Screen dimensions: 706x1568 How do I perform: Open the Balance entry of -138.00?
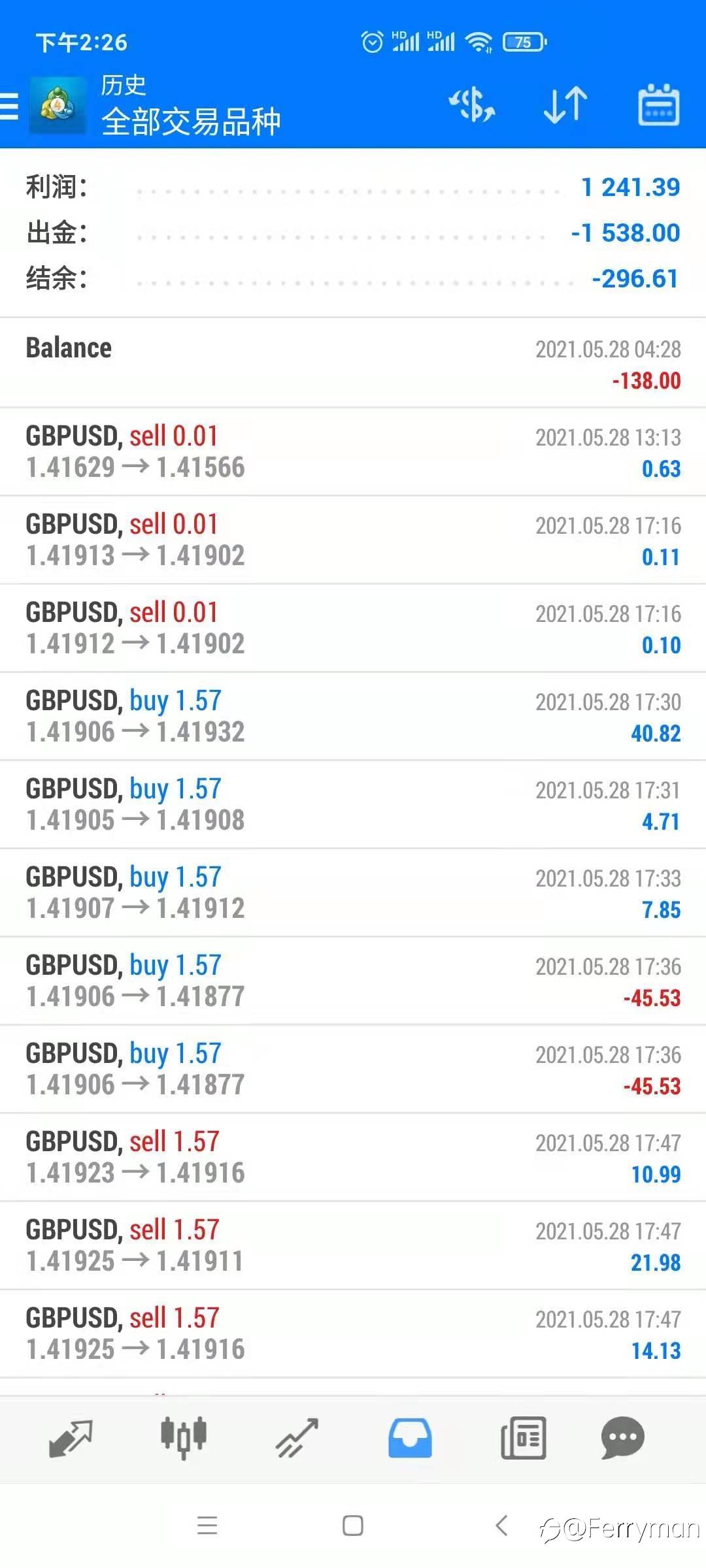point(353,363)
